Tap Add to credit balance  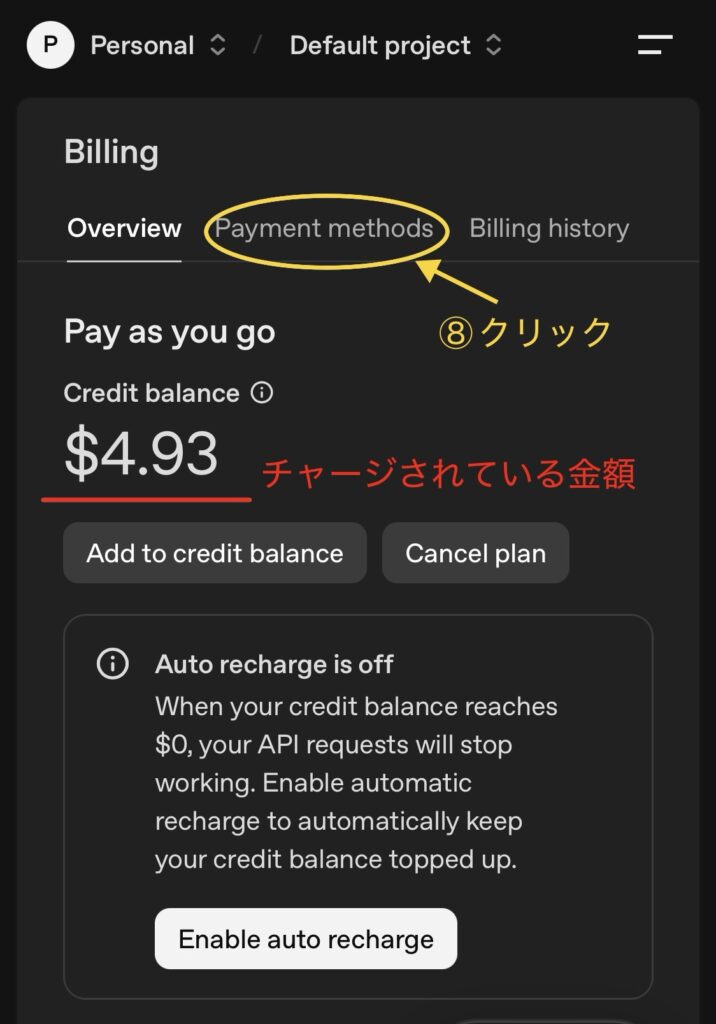coord(215,553)
